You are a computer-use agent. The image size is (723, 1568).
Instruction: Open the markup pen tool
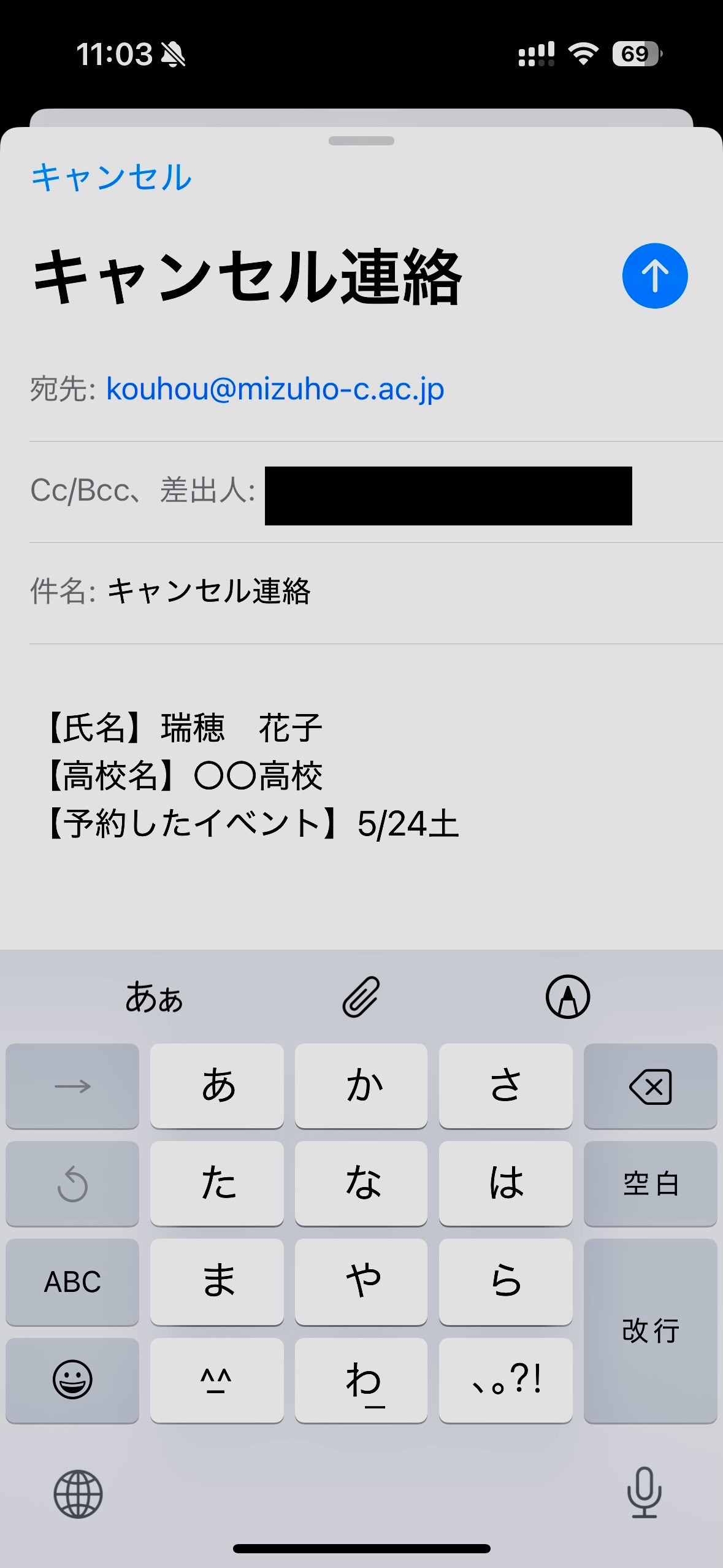click(568, 997)
